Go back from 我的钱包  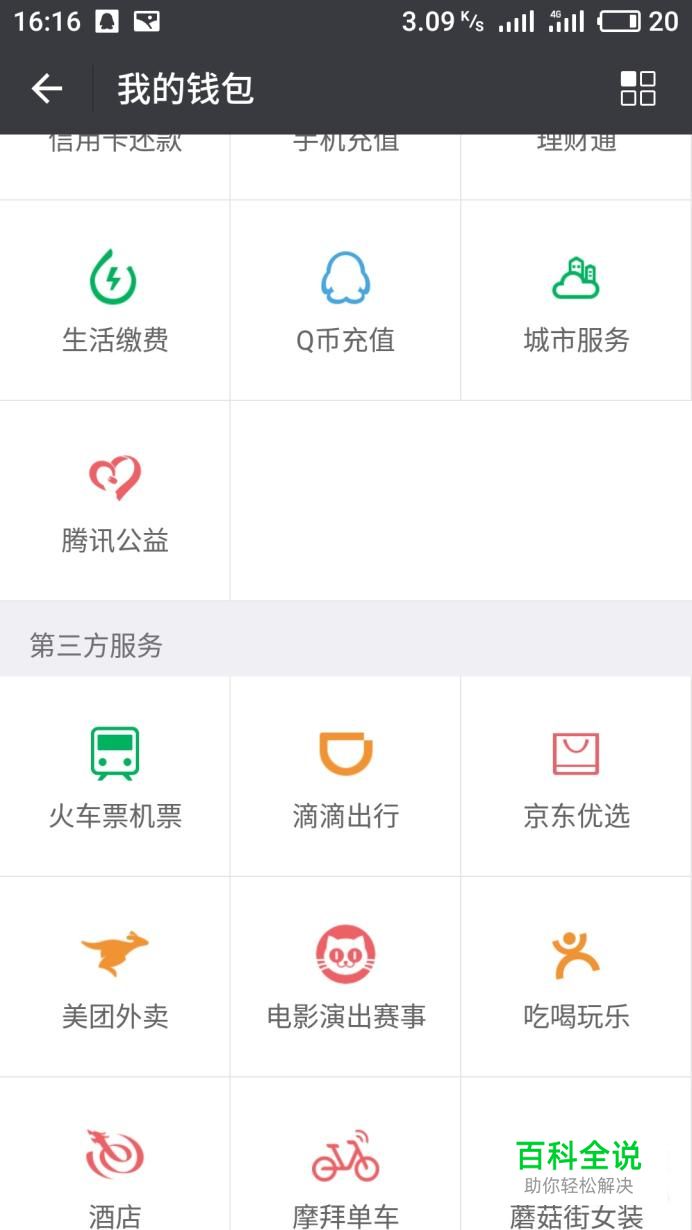click(x=46, y=89)
